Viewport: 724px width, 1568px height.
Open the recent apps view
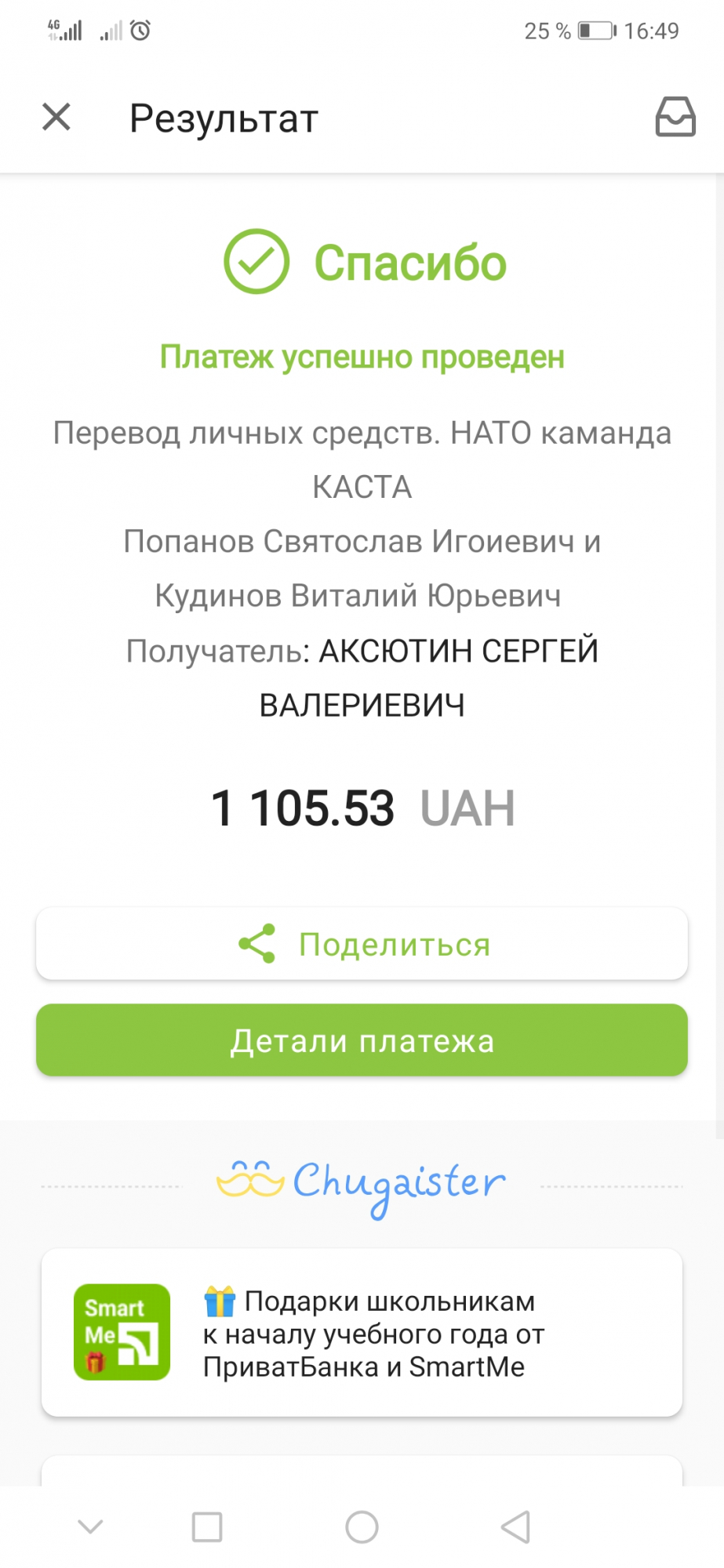coord(207,1526)
